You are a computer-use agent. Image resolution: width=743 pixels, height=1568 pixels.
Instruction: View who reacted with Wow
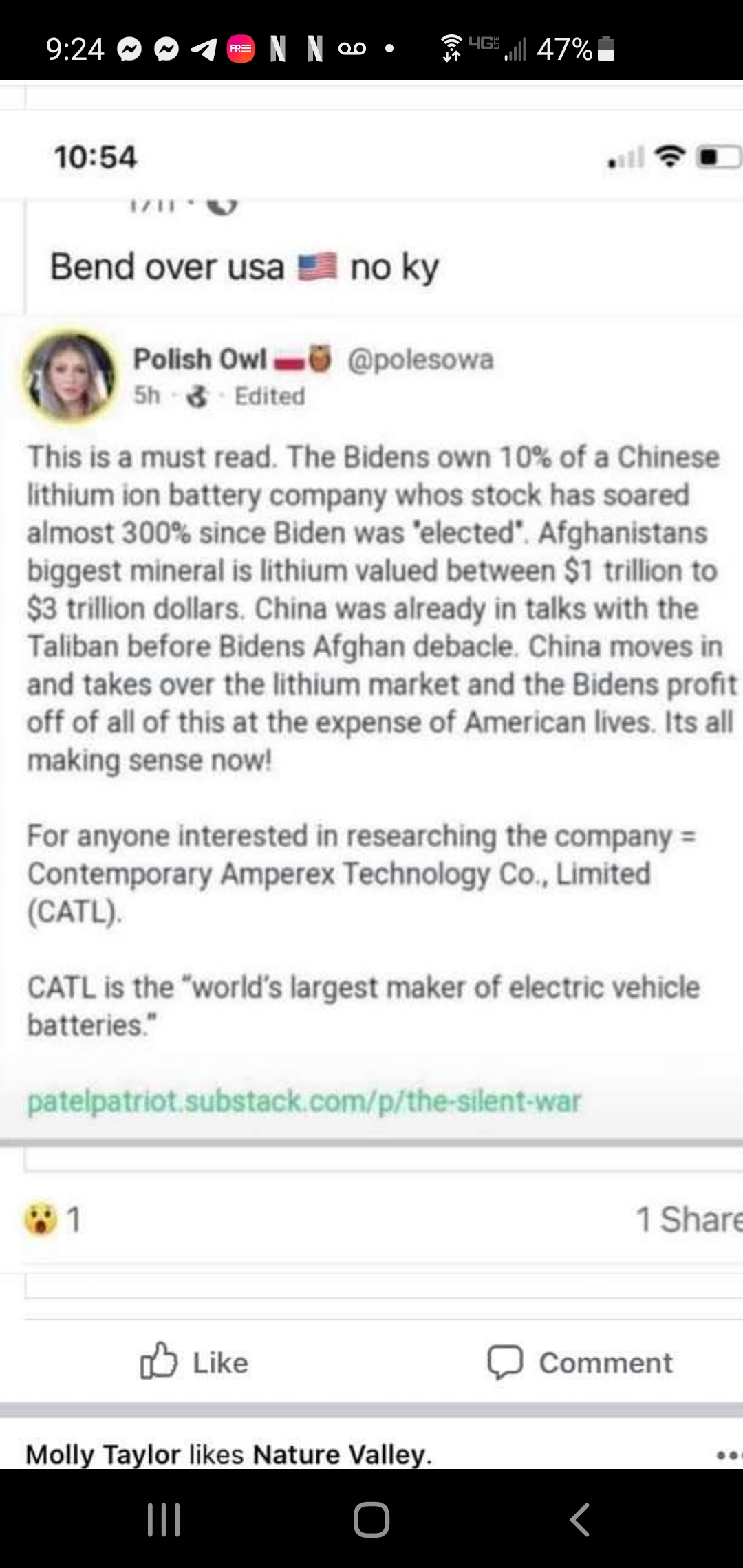(x=52, y=1219)
